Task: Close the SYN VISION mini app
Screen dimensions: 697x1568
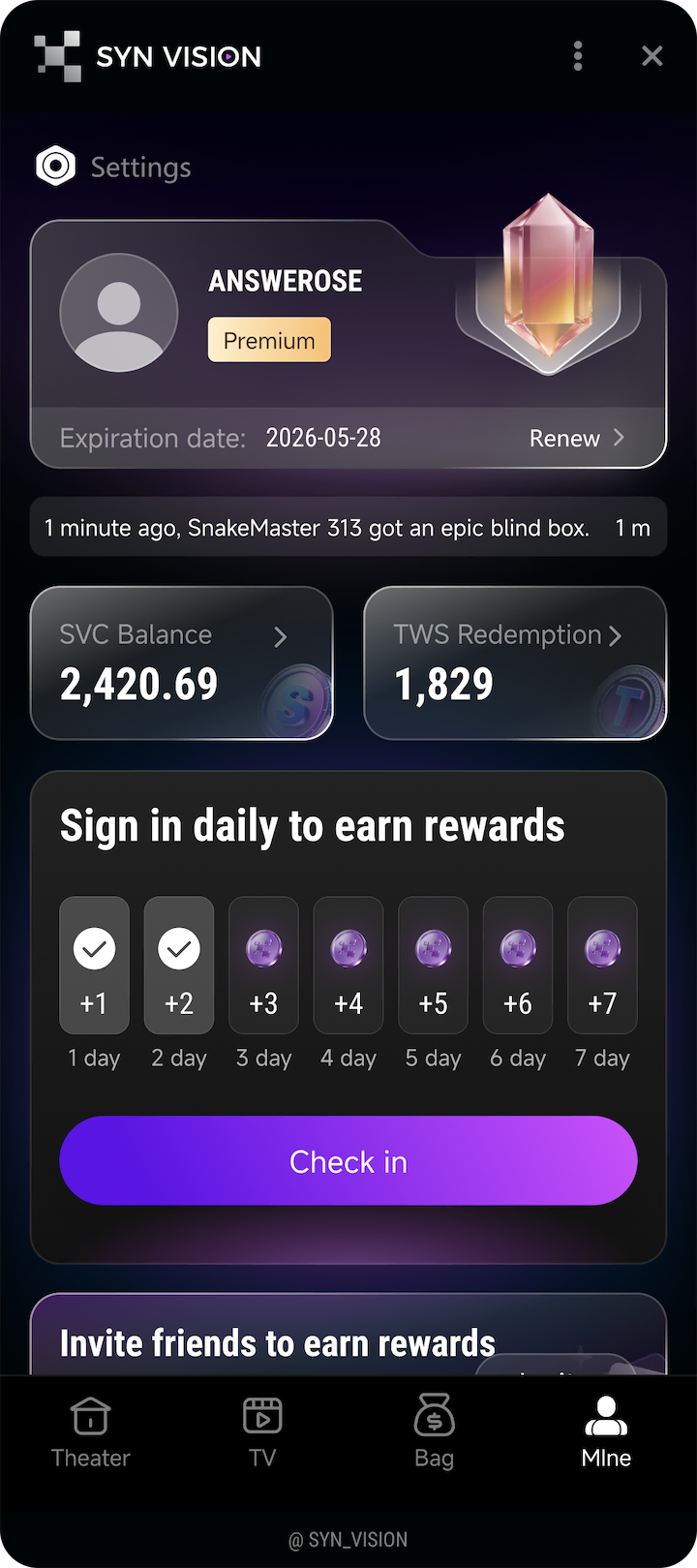Action: [652, 56]
